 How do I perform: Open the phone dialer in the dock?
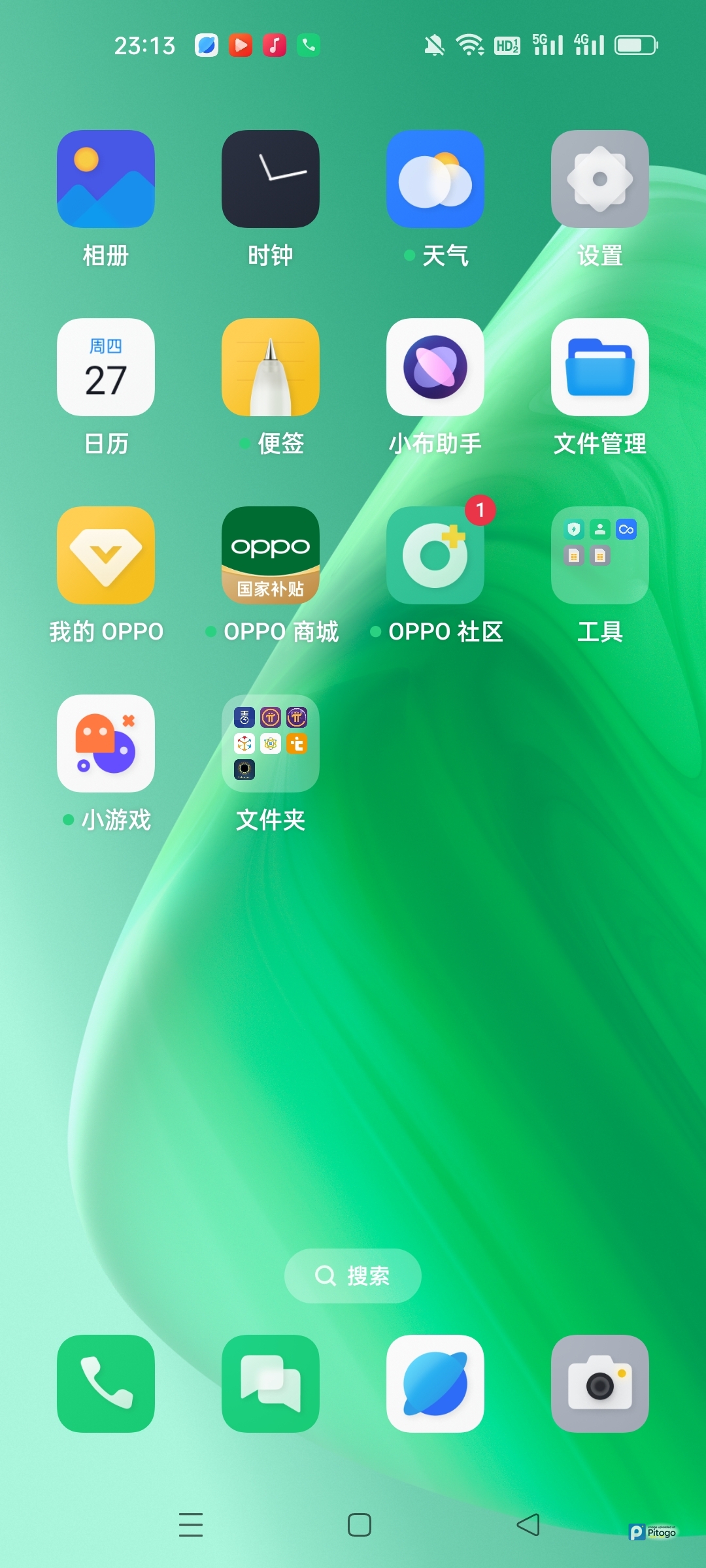(x=106, y=1384)
